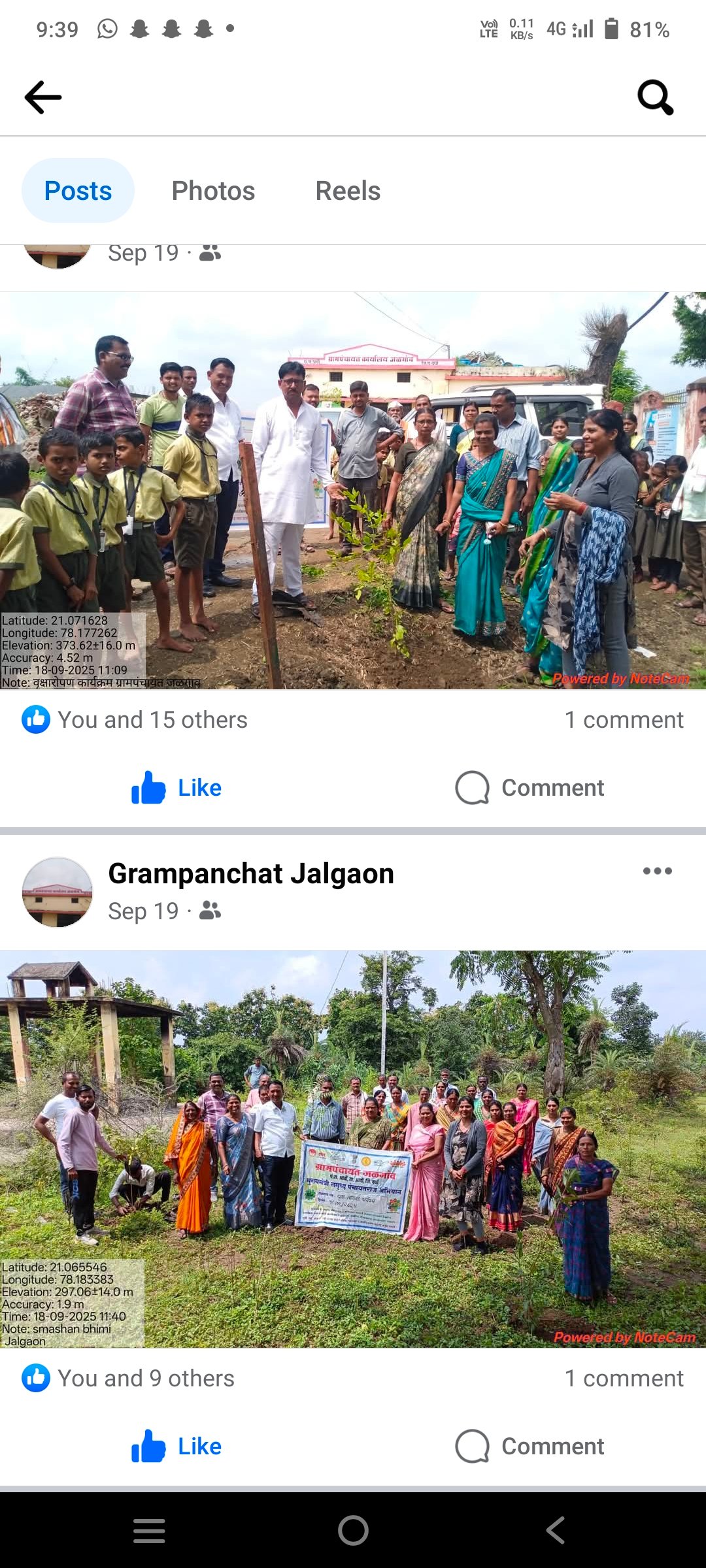This screenshot has width=706, height=1568.
Task: View who reacted: You and 9 others
Action: [x=145, y=1379]
